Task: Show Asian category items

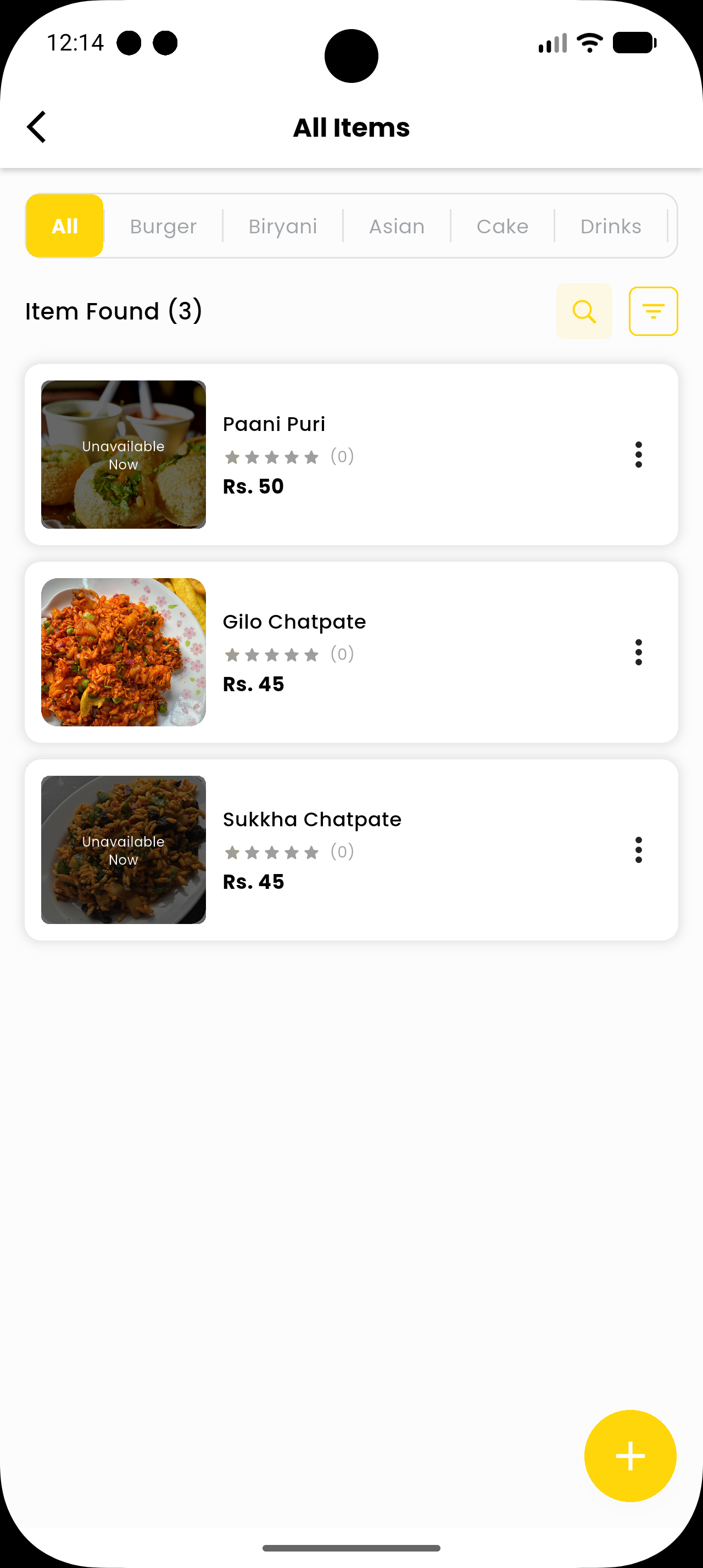Action: (x=396, y=226)
